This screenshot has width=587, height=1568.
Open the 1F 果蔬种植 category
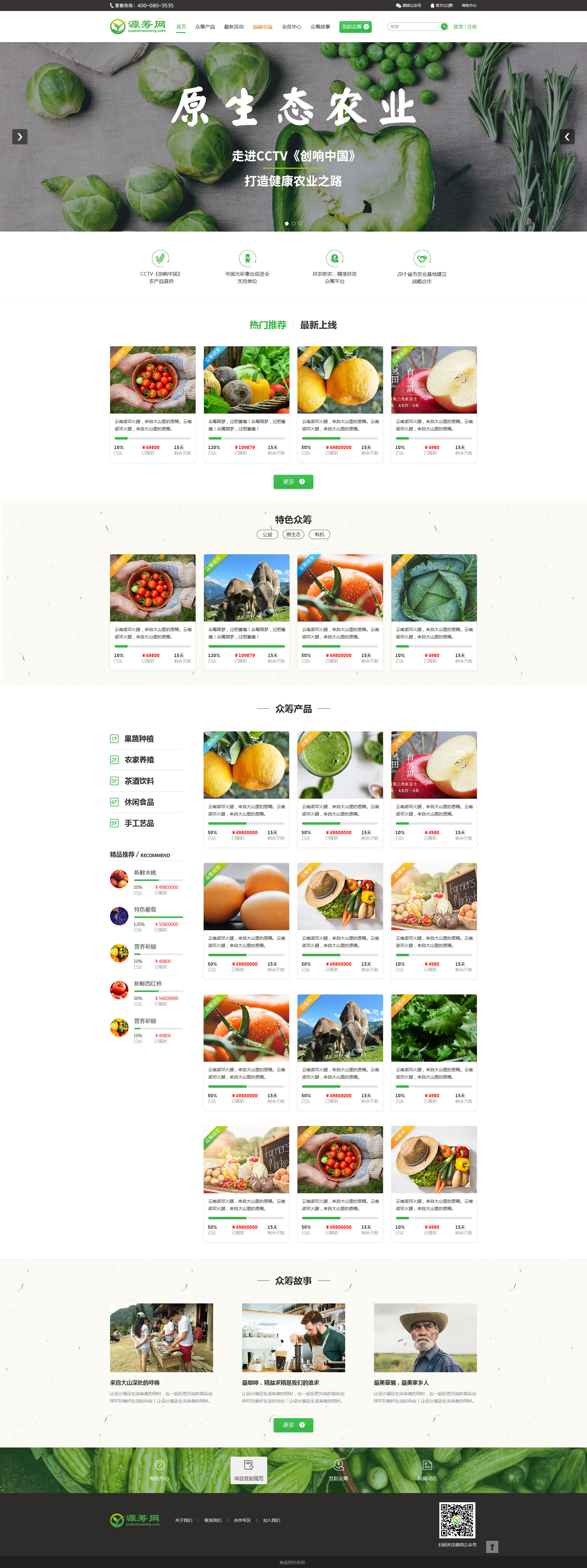click(x=139, y=738)
